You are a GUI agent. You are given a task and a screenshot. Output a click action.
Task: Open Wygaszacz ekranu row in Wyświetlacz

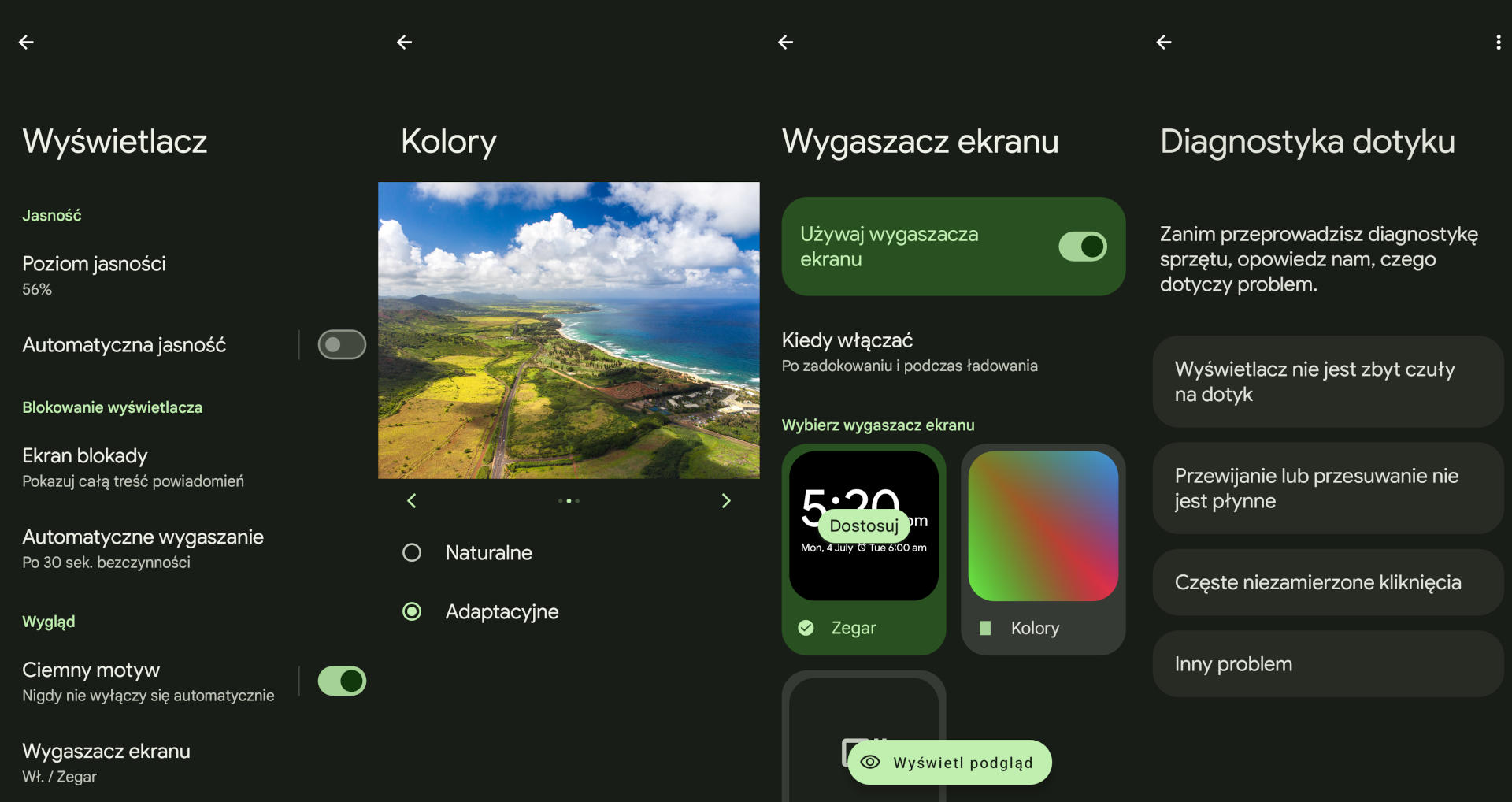pyautogui.click(x=106, y=762)
